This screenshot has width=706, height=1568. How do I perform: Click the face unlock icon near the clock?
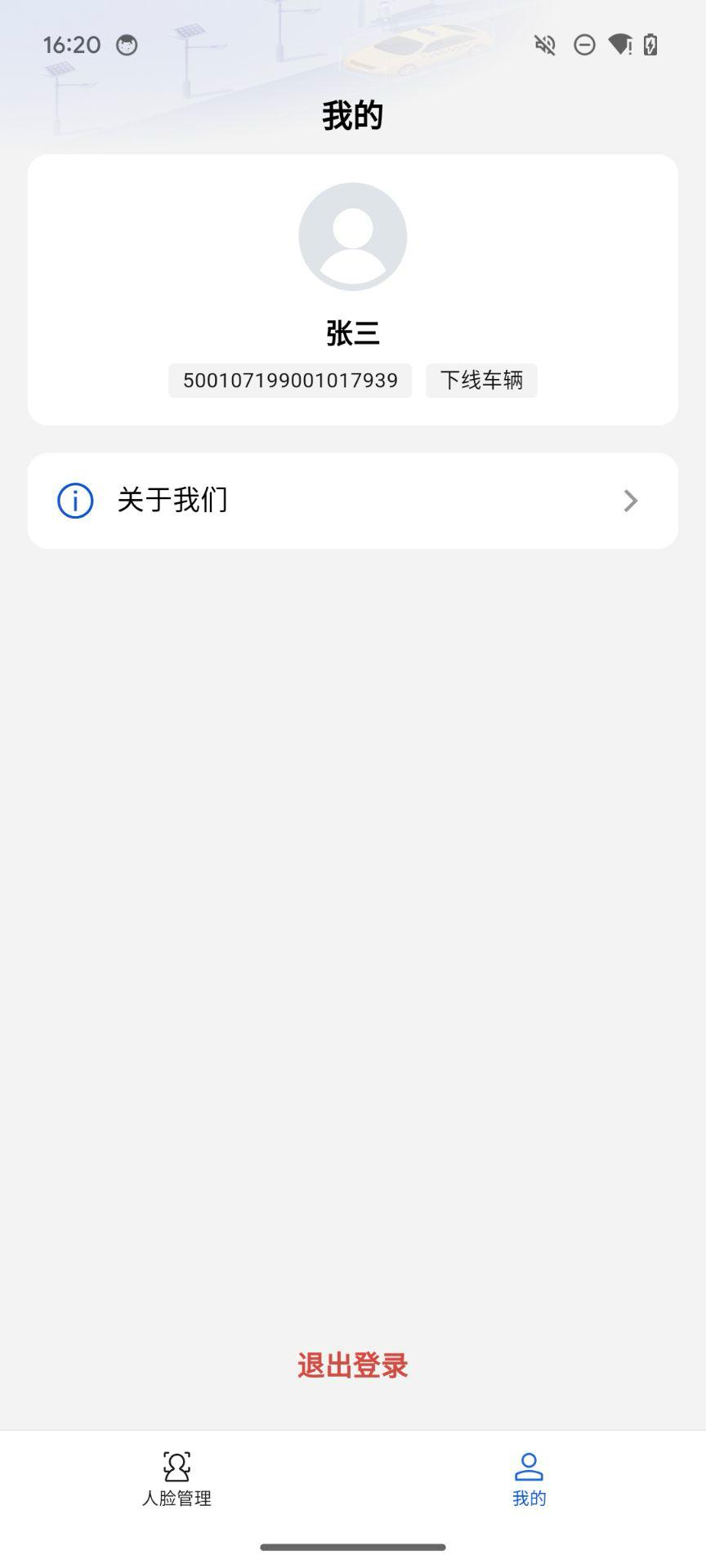[x=125, y=45]
